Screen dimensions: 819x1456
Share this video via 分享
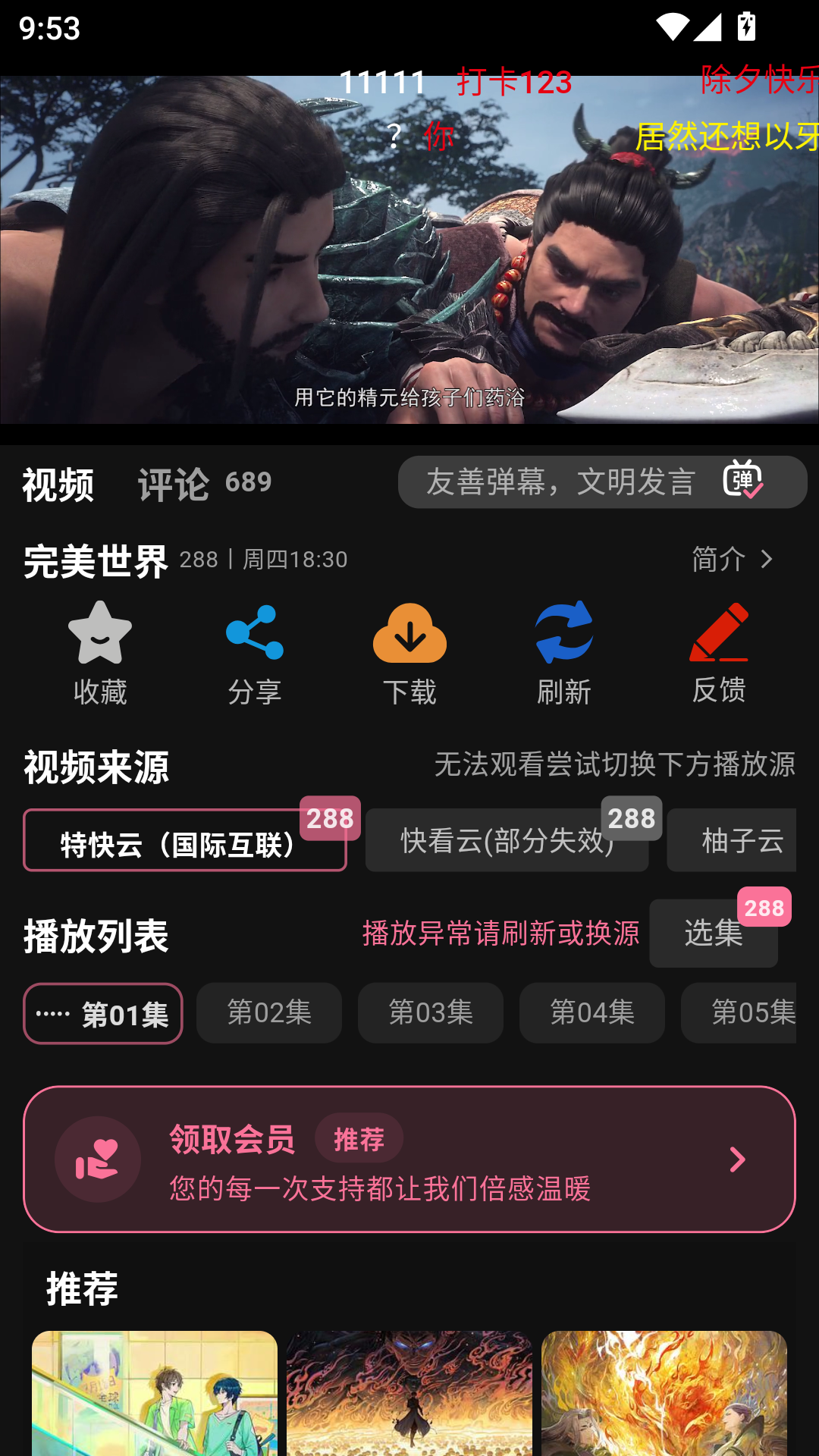tap(255, 654)
